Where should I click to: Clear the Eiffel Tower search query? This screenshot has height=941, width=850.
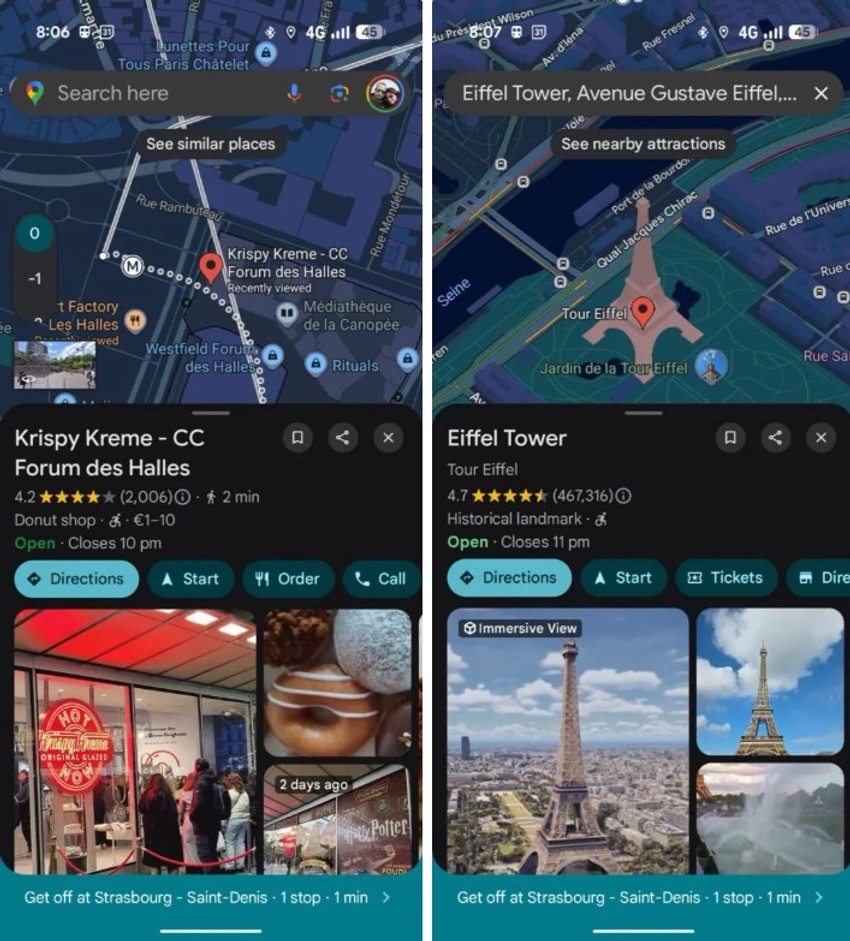pyautogui.click(x=820, y=93)
